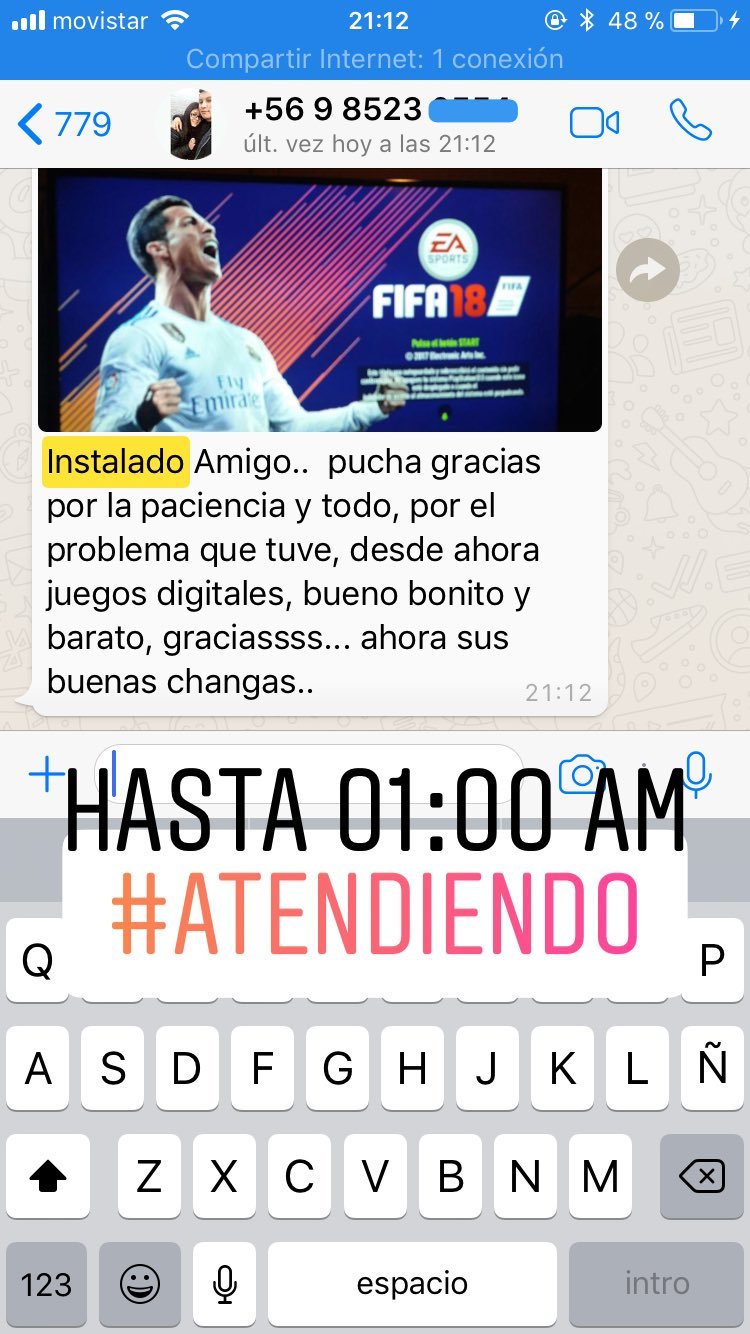Tap the espacio space bar

tap(412, 1284)
